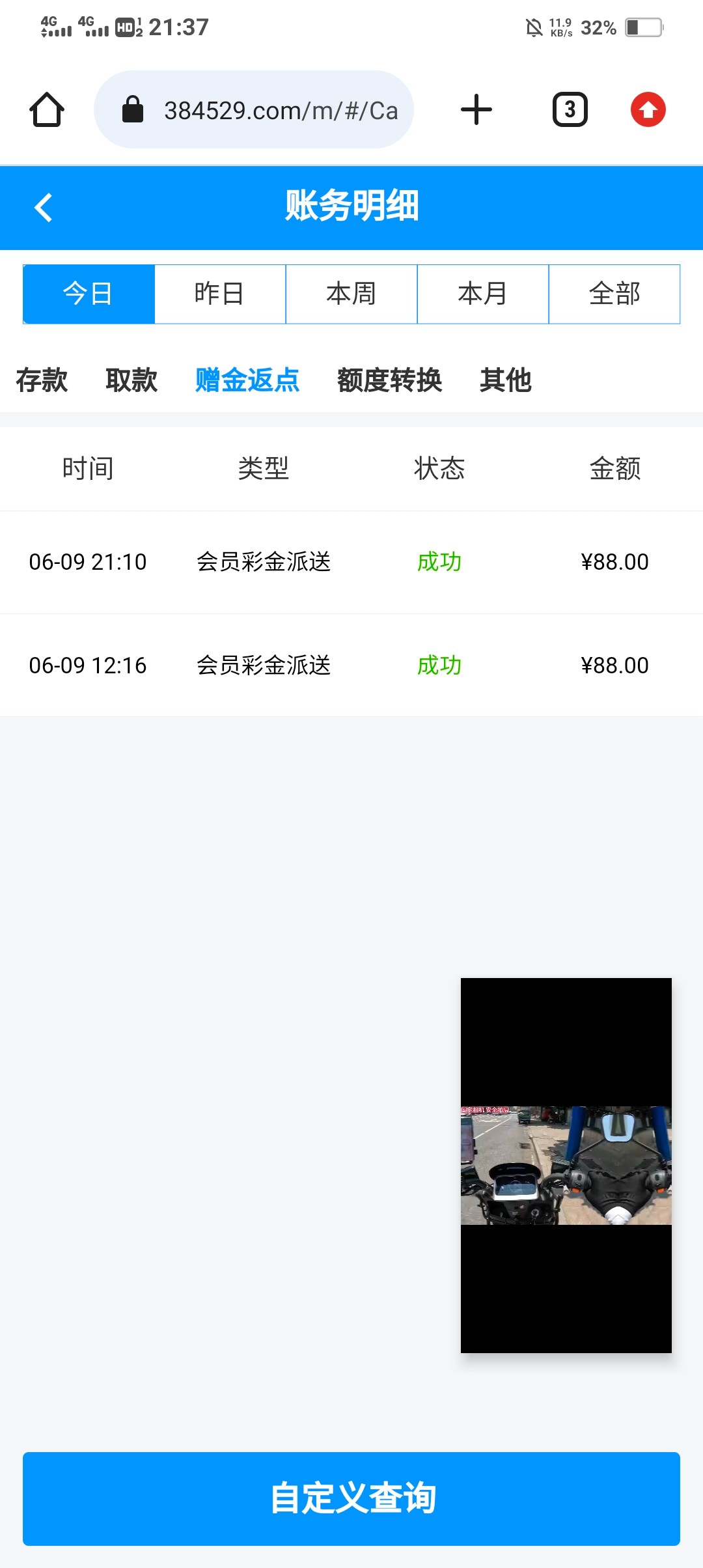Switch to the 全部 date filter
Image resolution: width=703 pixels, height=1568 pixels.
(614, 294)
